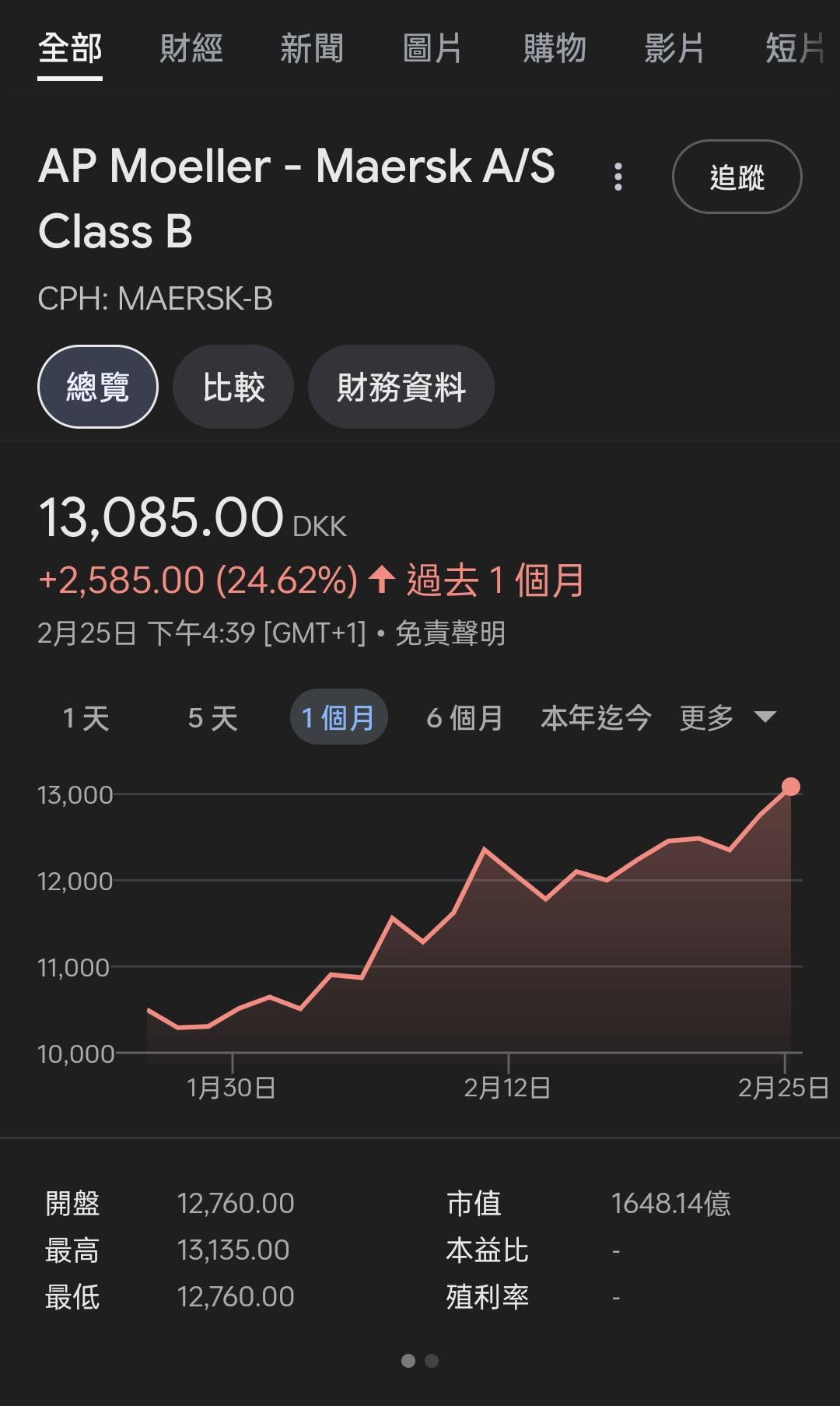This screenshot has height=1406, width=840.
Task: Tap the 追蹤 follow button
Action: [737, 177]
